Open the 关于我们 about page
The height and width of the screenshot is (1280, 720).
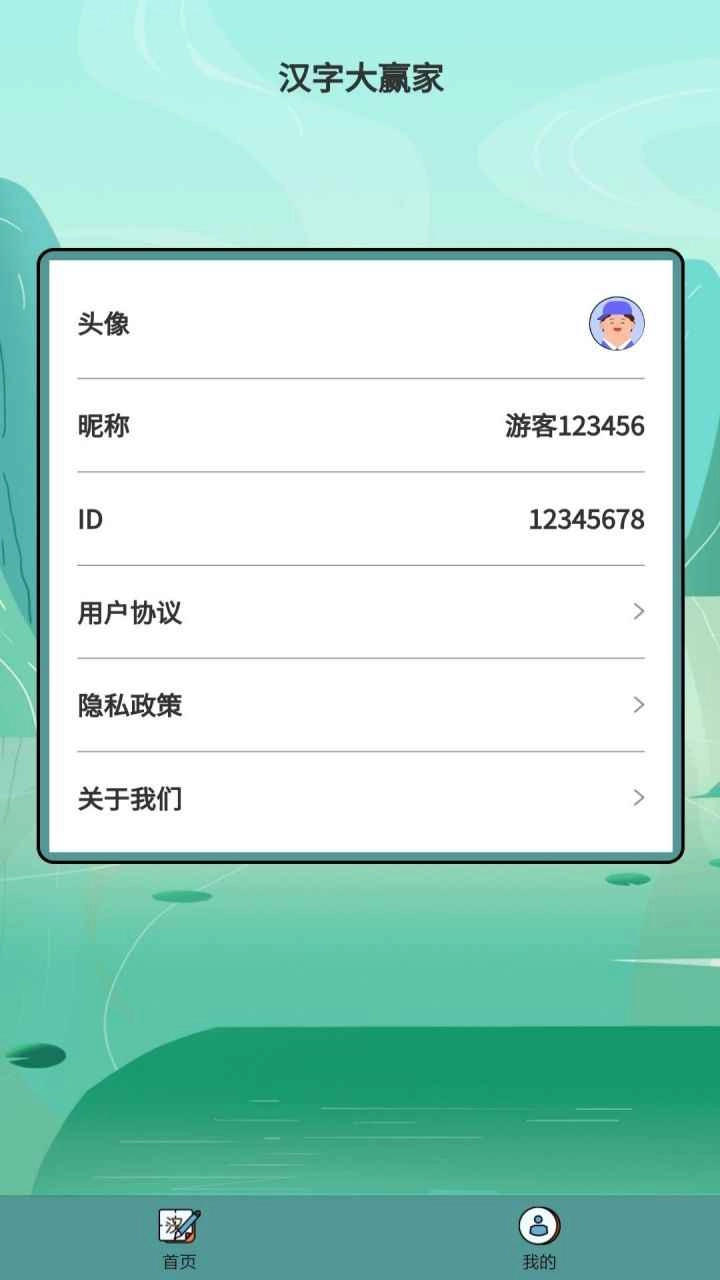pos(360,798)
